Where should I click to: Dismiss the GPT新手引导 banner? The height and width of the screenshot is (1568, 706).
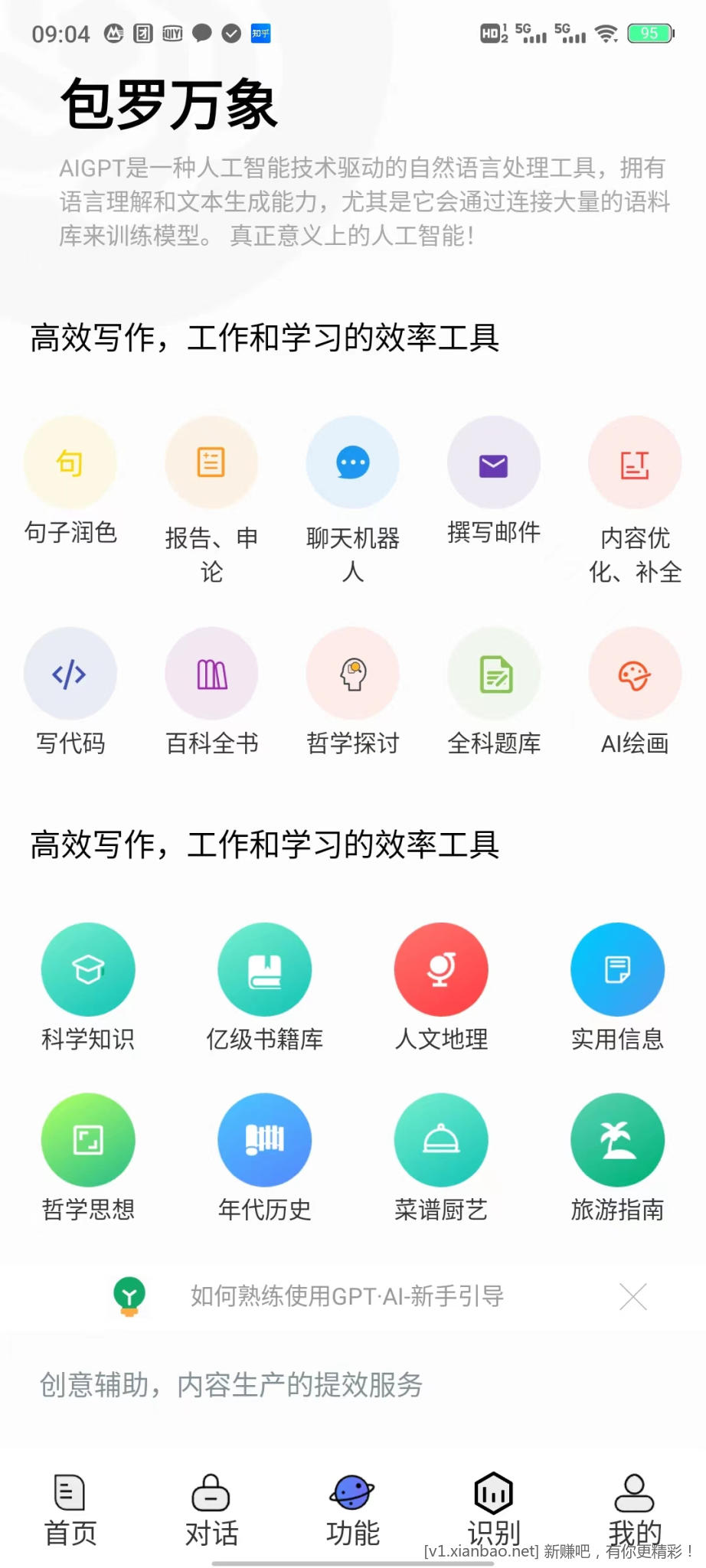(x=633, y=1297)
